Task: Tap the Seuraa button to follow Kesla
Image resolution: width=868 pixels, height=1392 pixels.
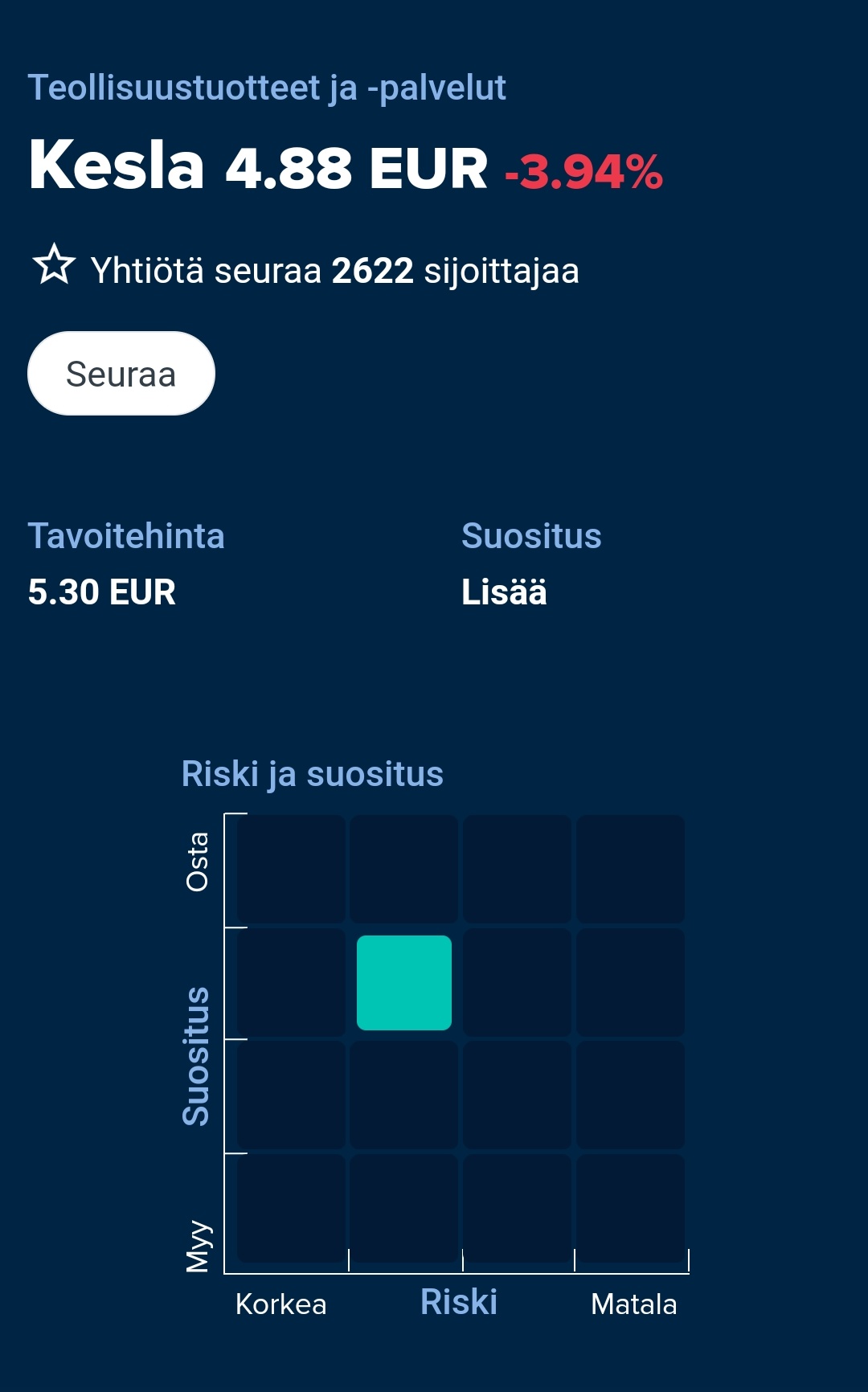Action: point(121,374)
